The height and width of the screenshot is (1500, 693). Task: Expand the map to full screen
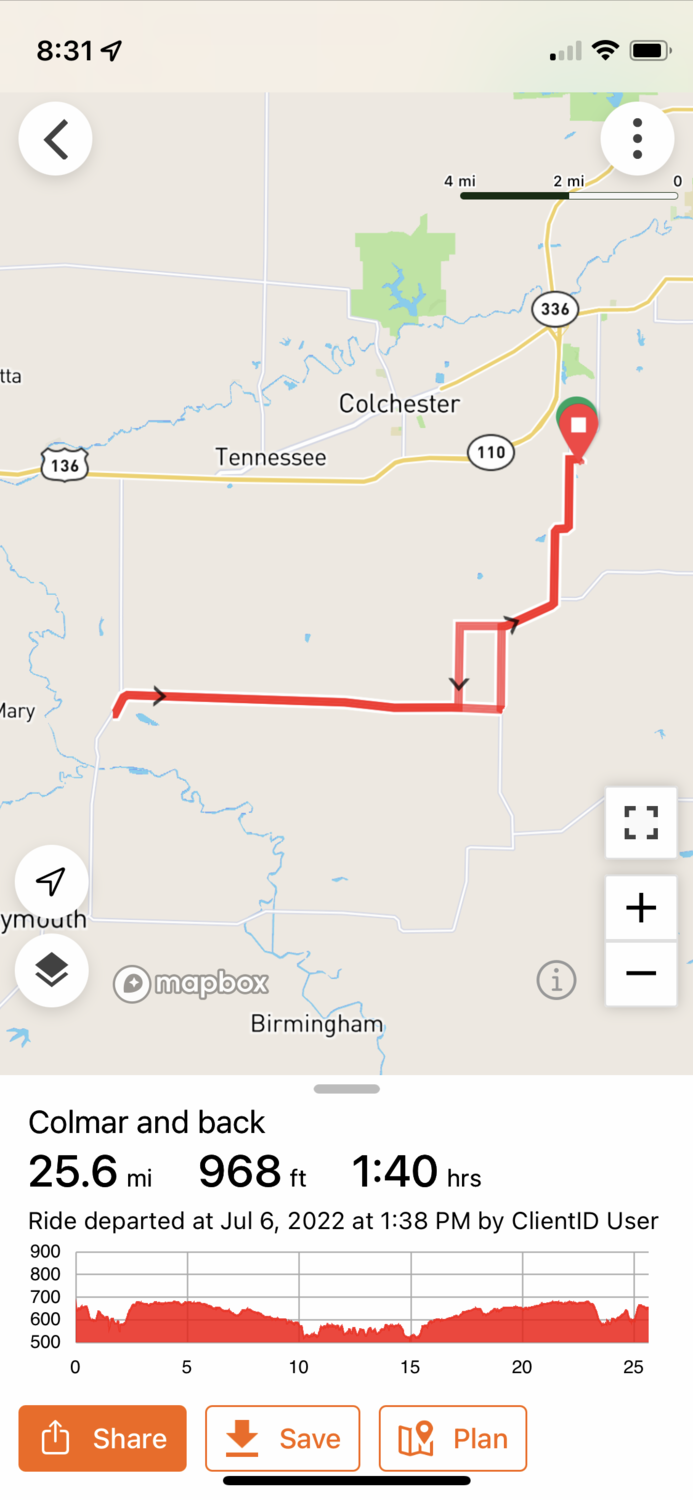[x=641, y=822]
